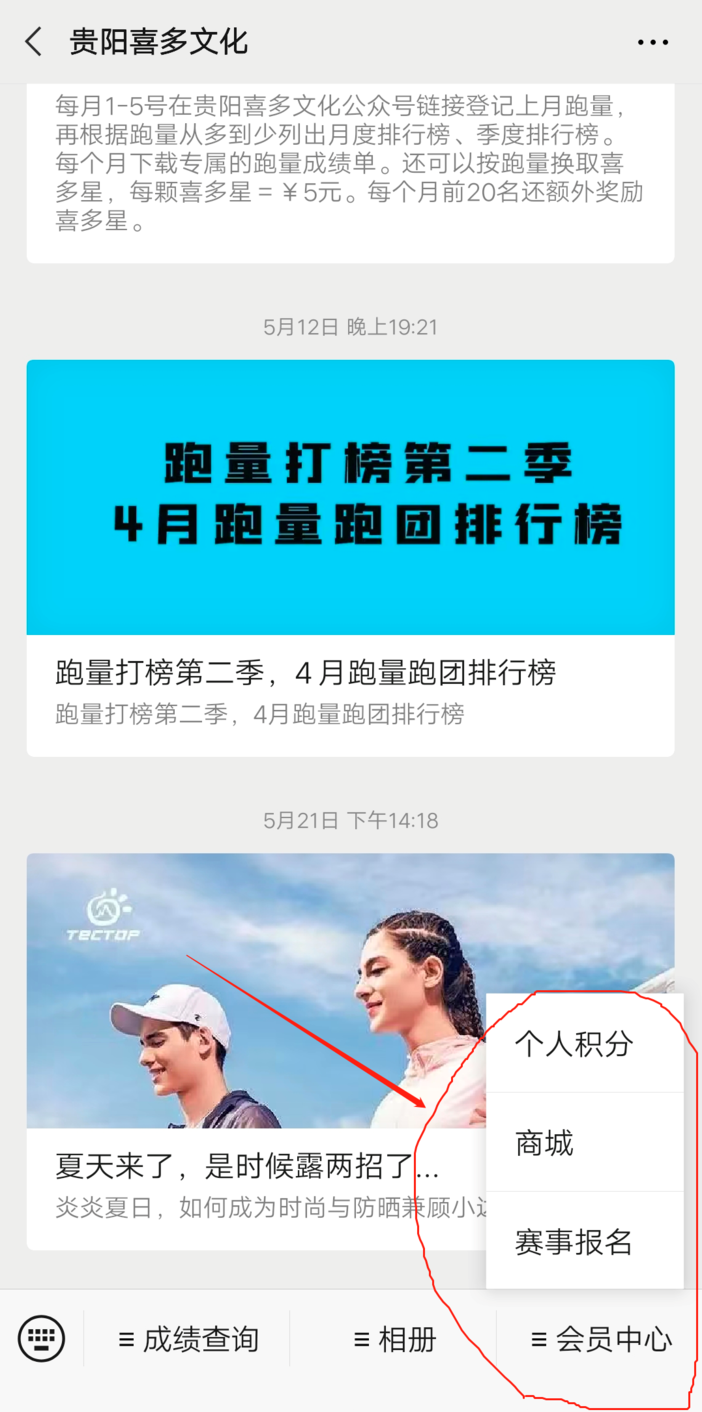Collapse the 会员中心 menu
The width and height of the screenshot is (702, 1412).
pos(600,1339)
